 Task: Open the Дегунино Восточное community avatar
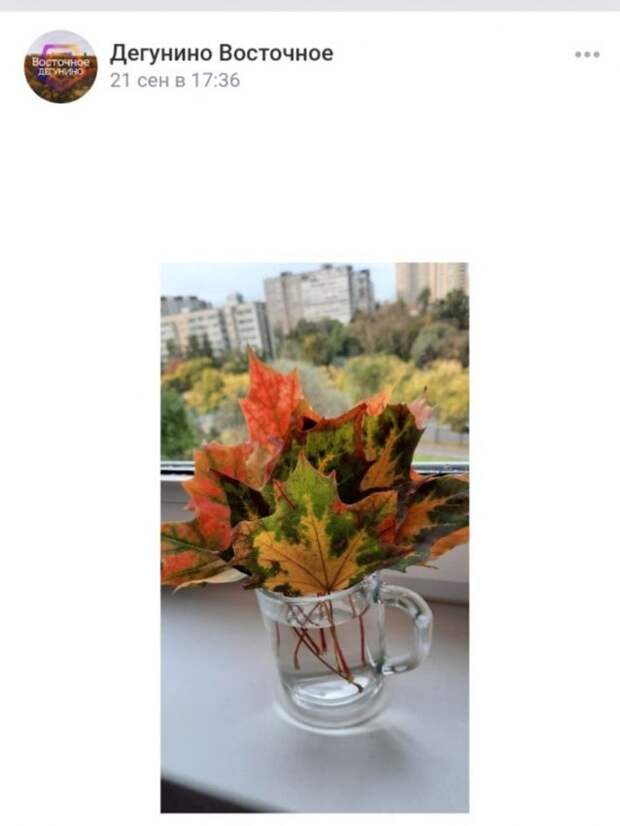[61, 66]
